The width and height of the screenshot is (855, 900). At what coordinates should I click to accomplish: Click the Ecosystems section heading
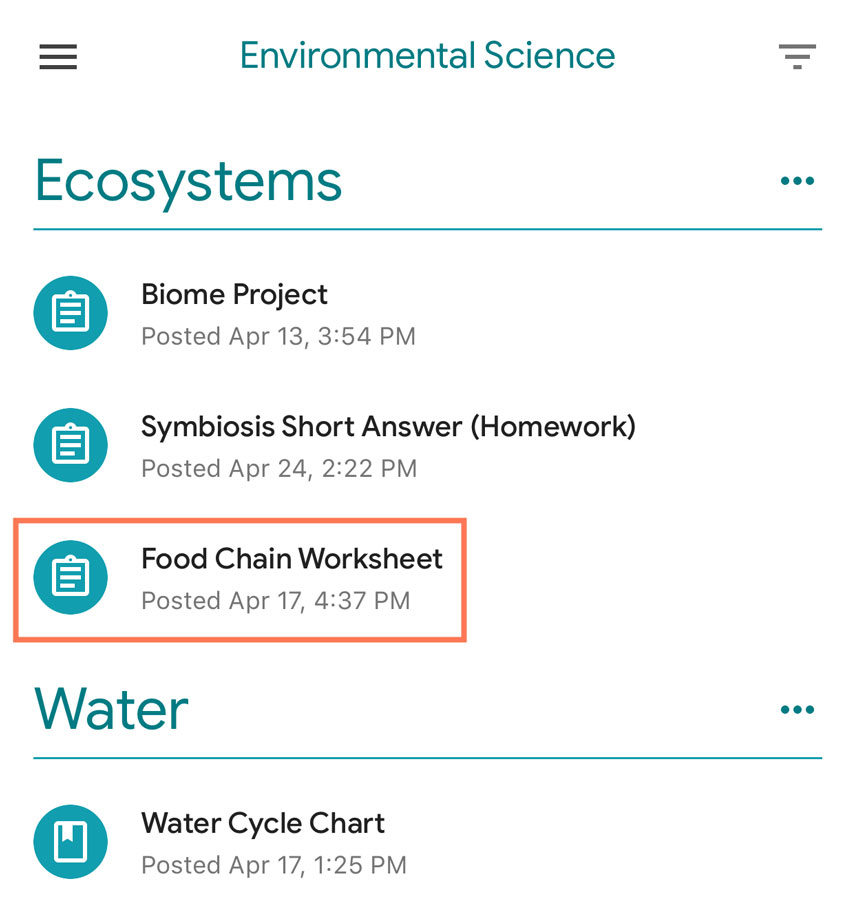point(188,181)
